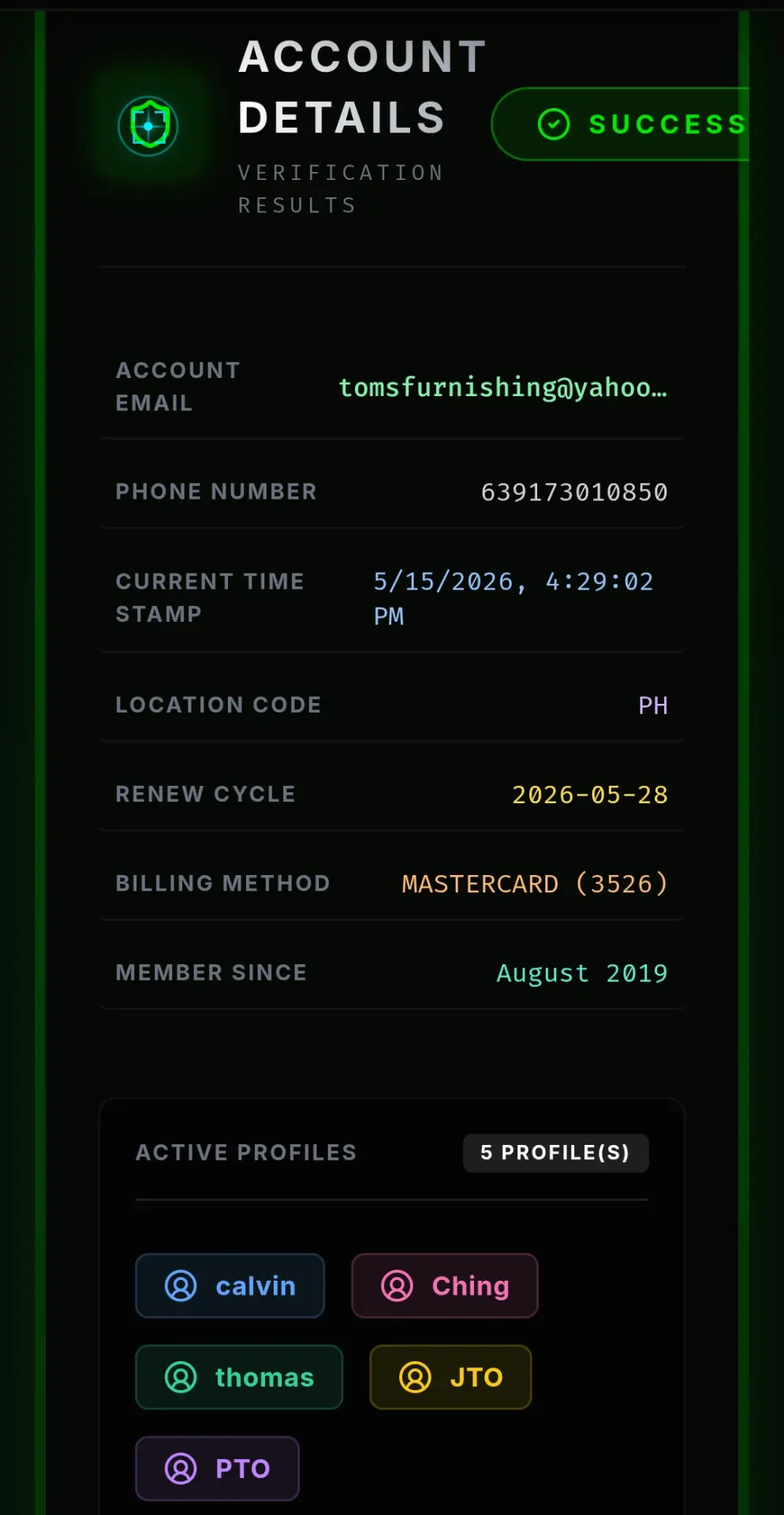Open the Ching profile chip
The width and height of the screenshot is (784, 1515).
tap(445, 1285)
